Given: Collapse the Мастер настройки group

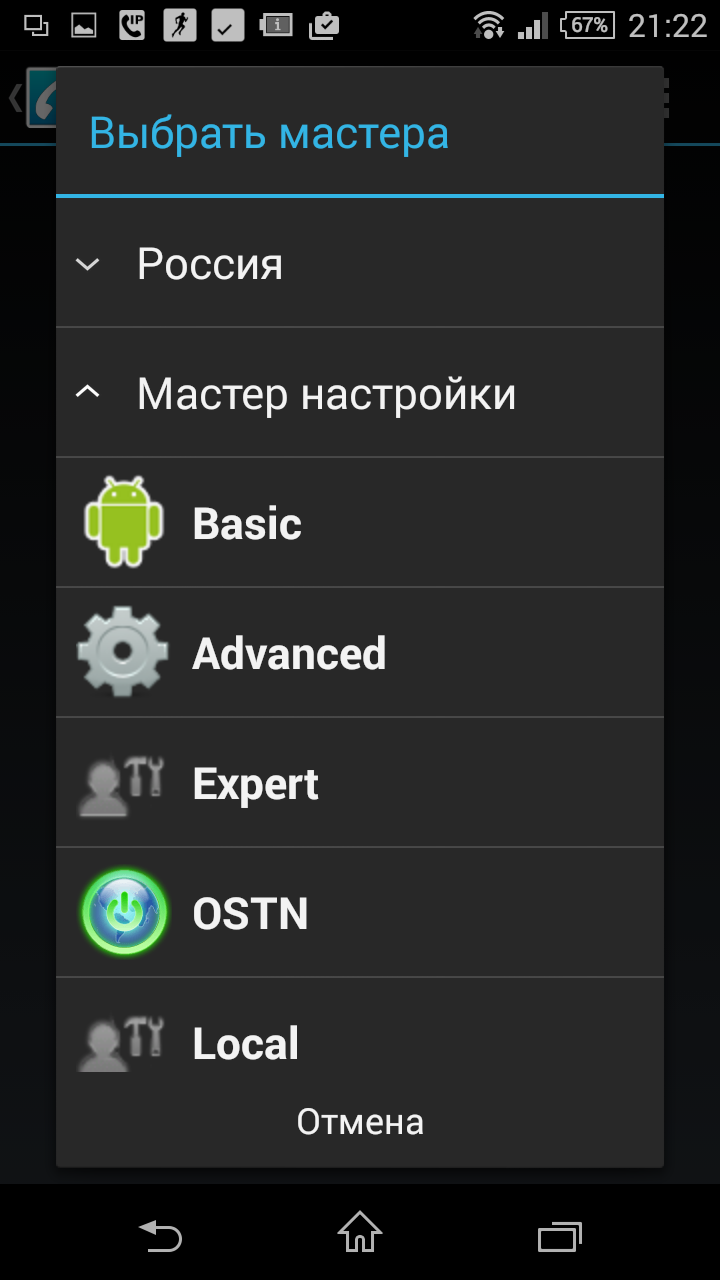Looking at the screenshot, I should (x=360, y=393).
